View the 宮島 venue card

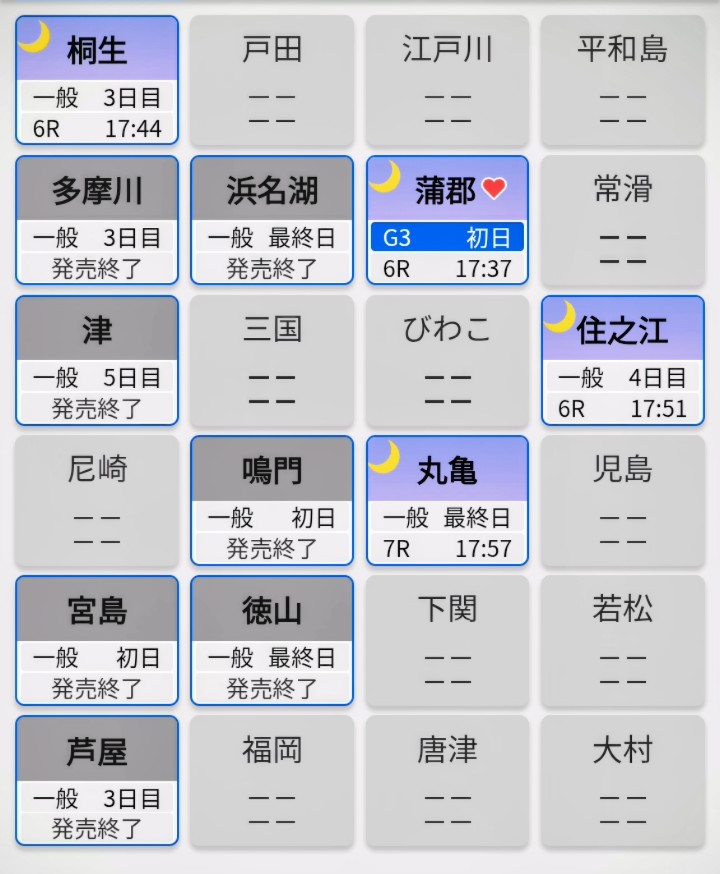97,640
